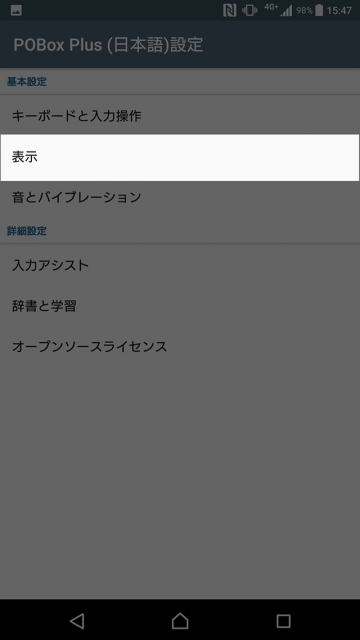
Task: View オープンソースライセンス
Action: click(x=180, y=347)
